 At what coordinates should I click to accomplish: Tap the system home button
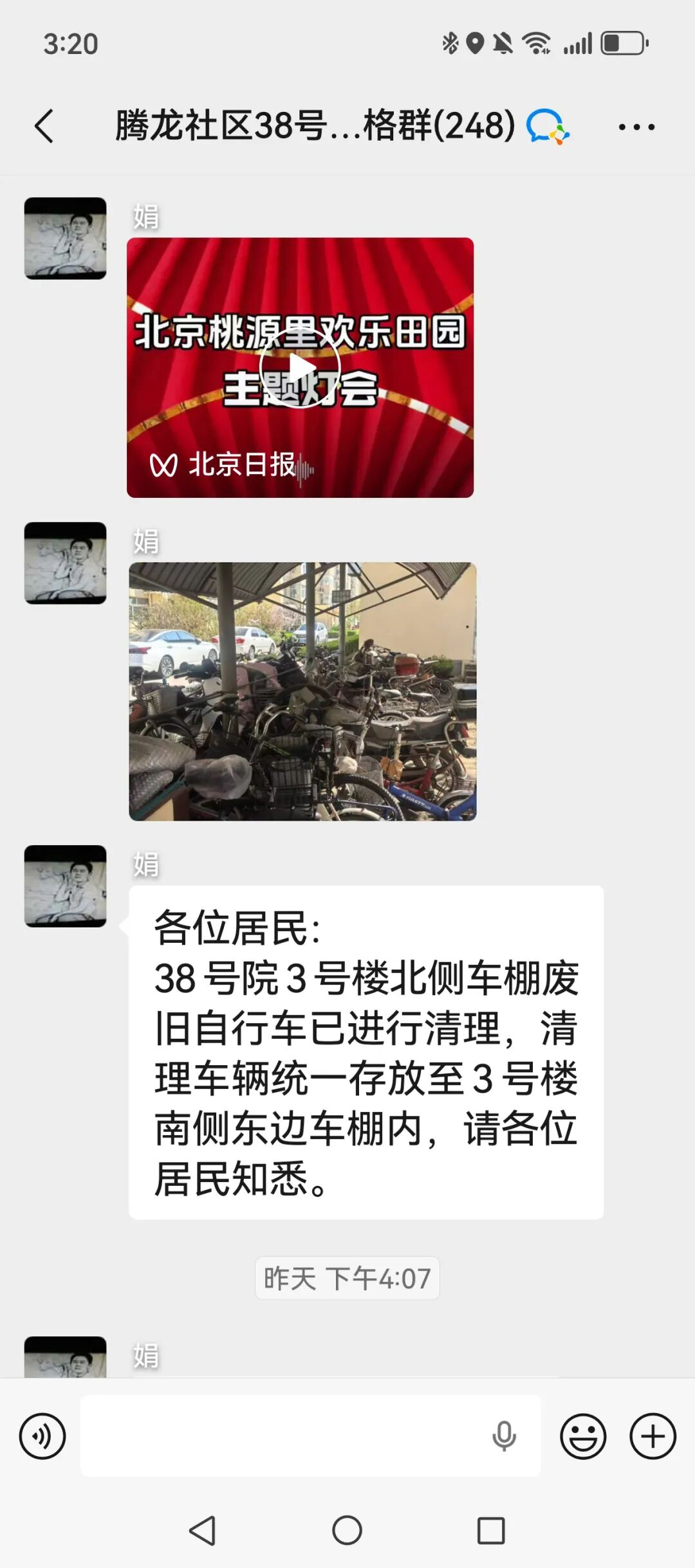coord(347,1530)
